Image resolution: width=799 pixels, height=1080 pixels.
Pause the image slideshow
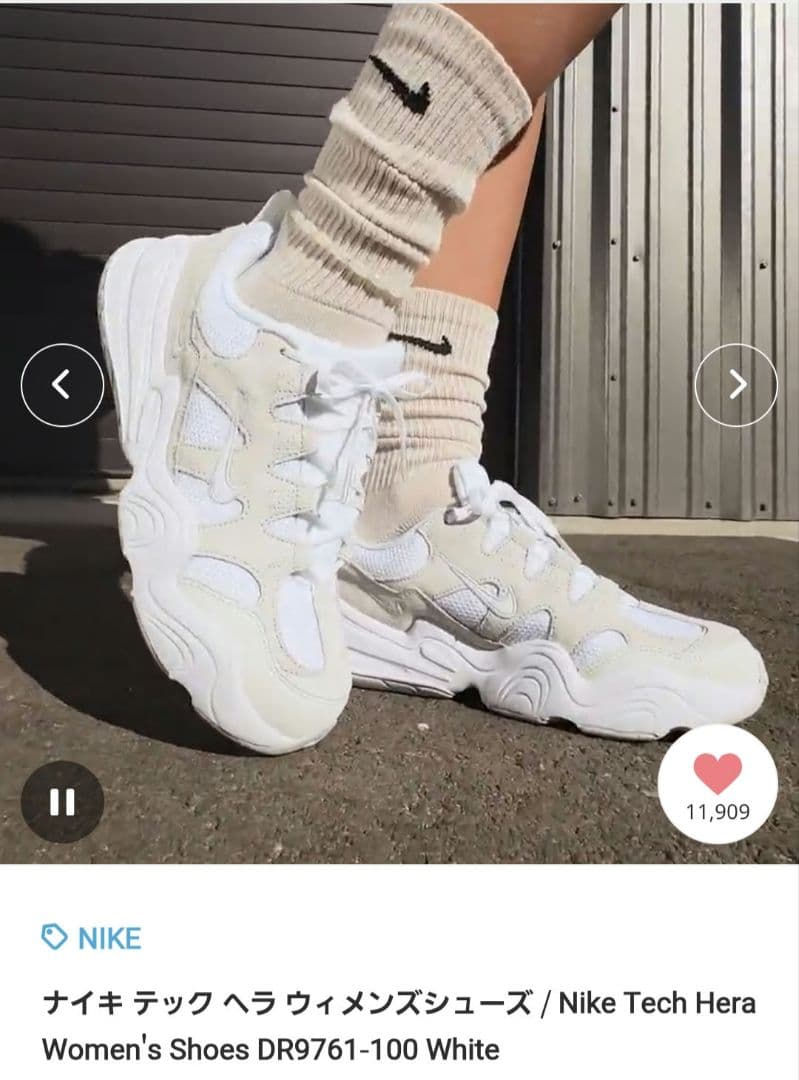(62, 801)
